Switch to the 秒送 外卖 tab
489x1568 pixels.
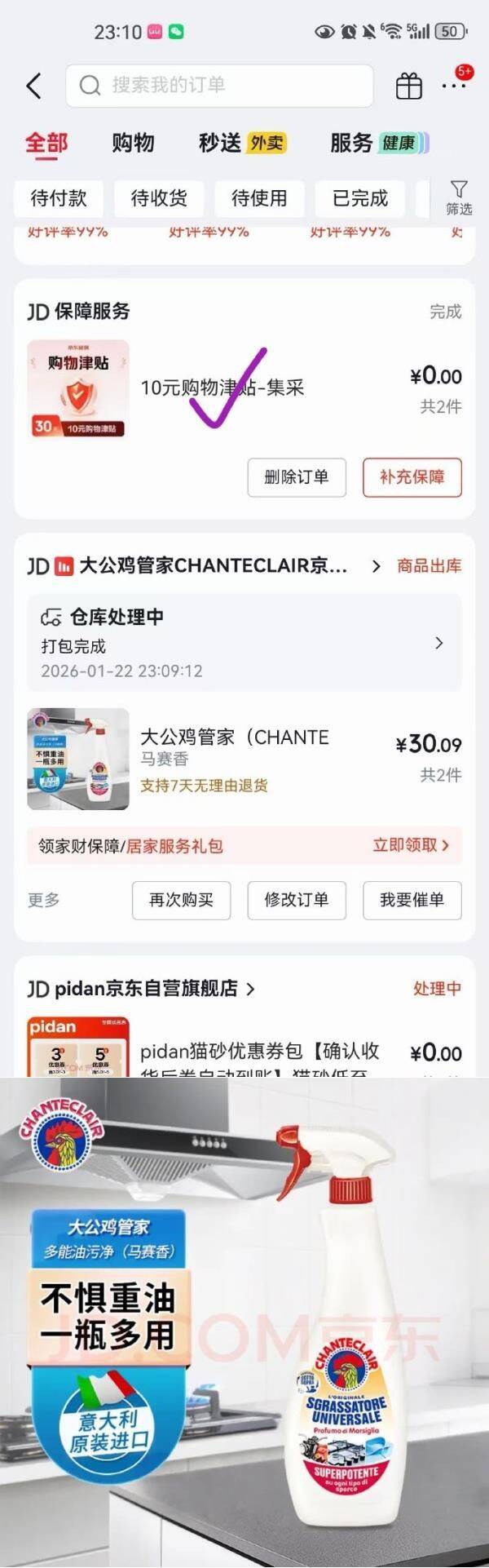click(x=240, y=143)
